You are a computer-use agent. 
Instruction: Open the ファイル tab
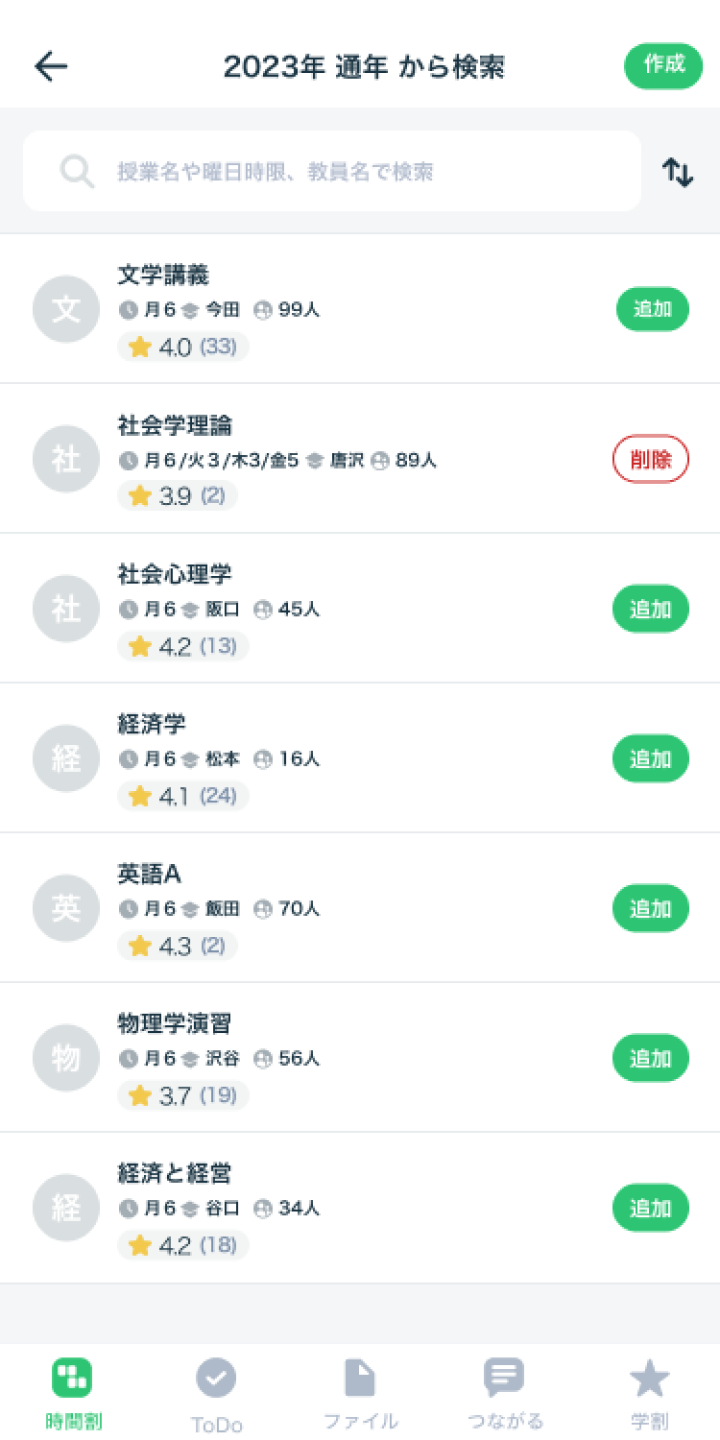(360, 1392)
